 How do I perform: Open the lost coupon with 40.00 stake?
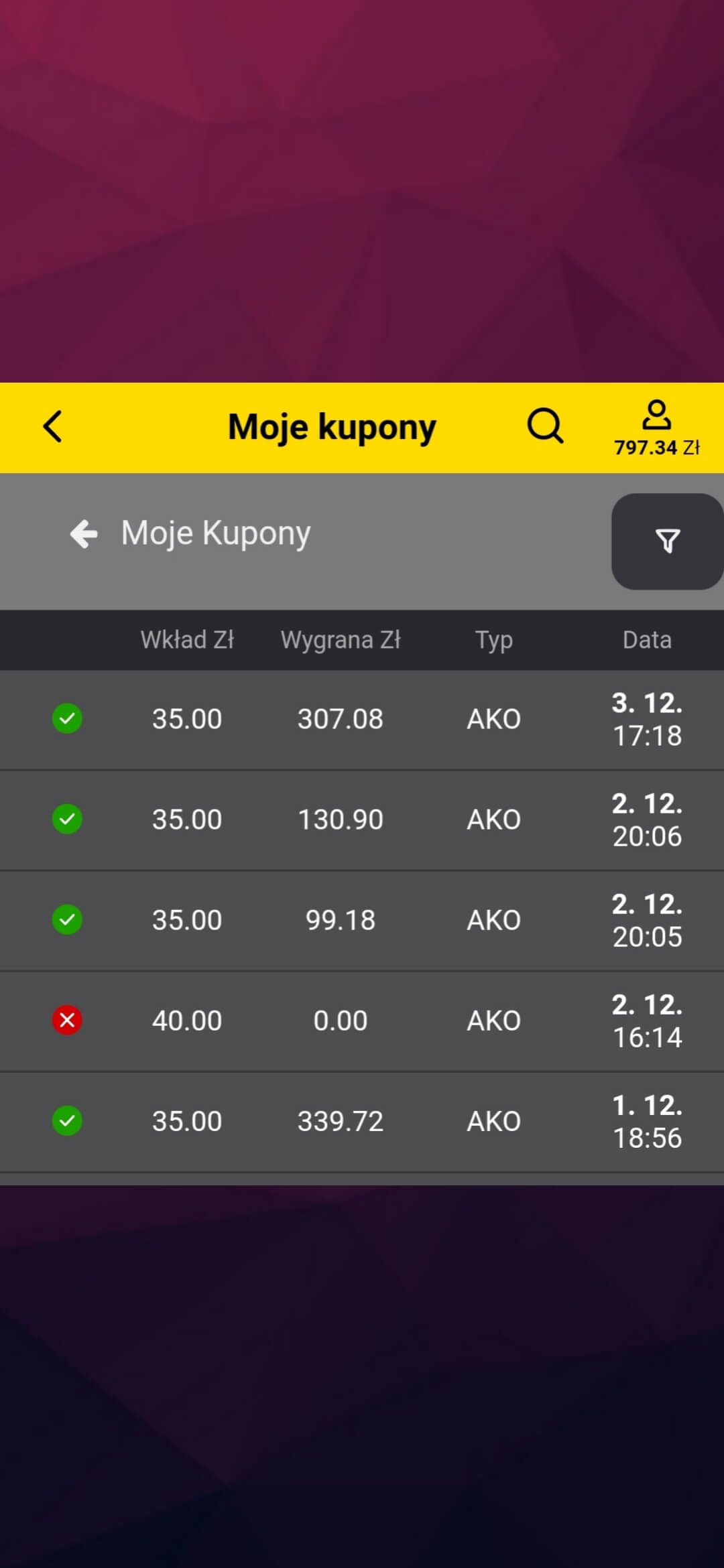pyautogui.click(x=362, y=1021)
